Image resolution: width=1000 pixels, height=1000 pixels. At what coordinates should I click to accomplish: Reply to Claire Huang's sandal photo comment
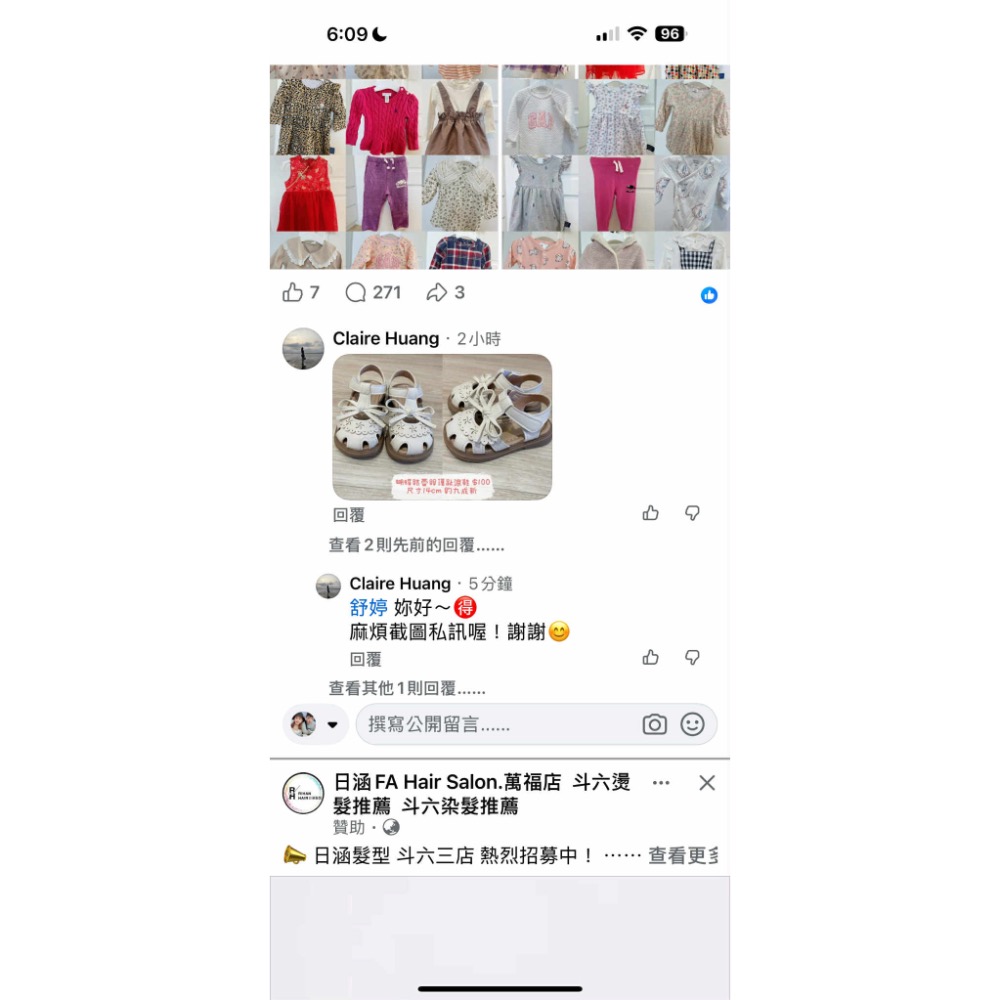348,515
